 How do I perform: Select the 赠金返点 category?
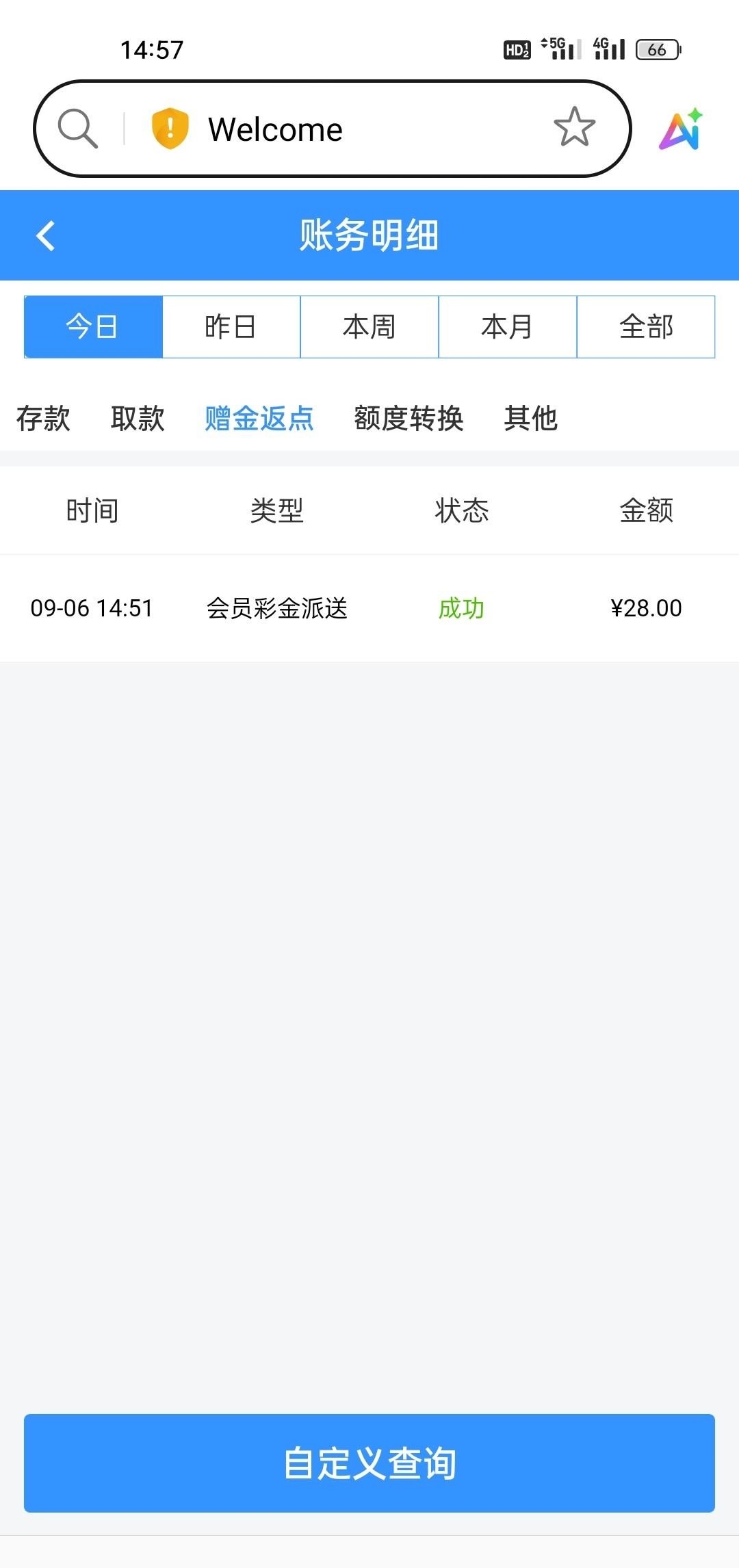pyautogui.click(x=259, y=419)
